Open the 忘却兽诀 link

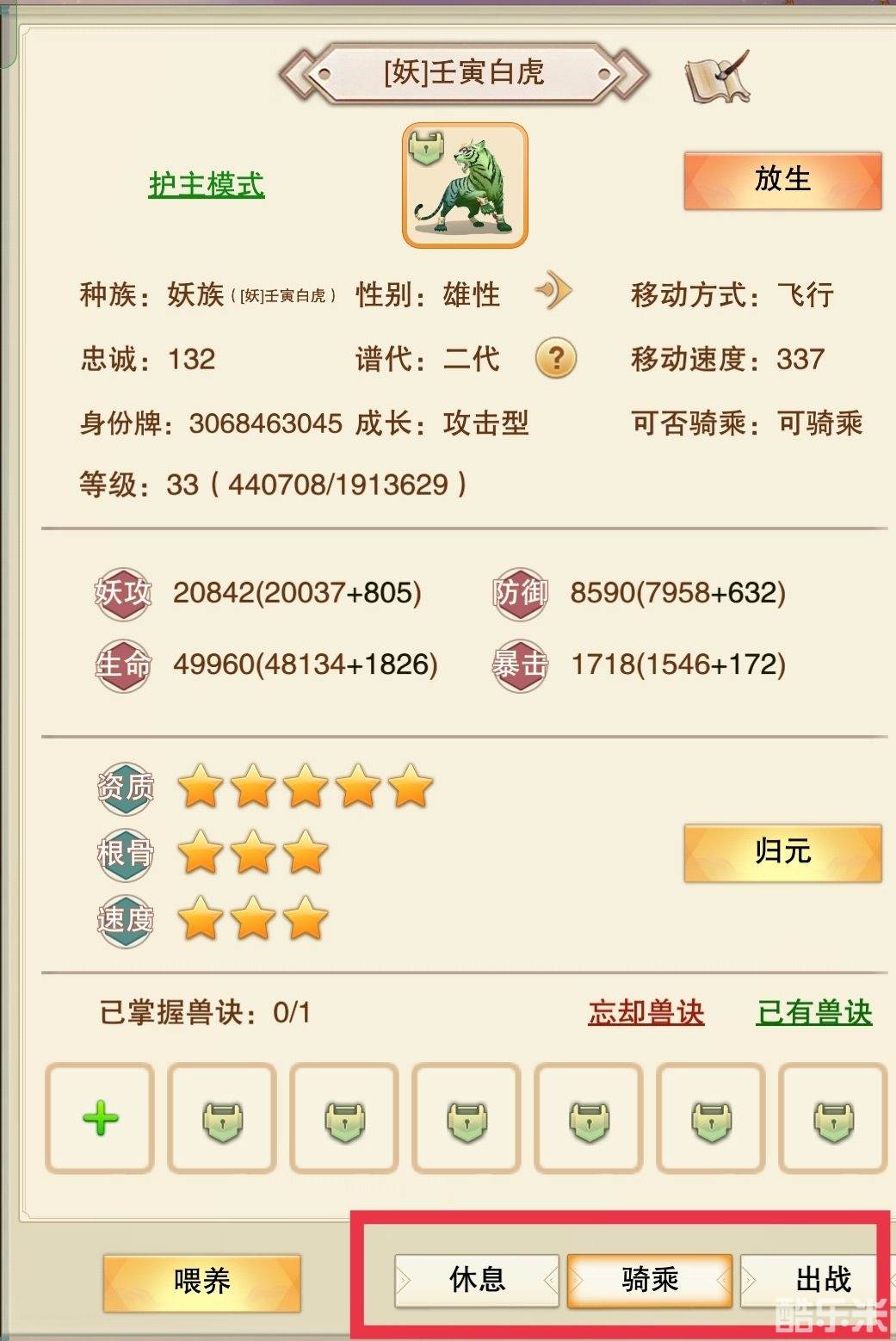[x=646, y=1012]
